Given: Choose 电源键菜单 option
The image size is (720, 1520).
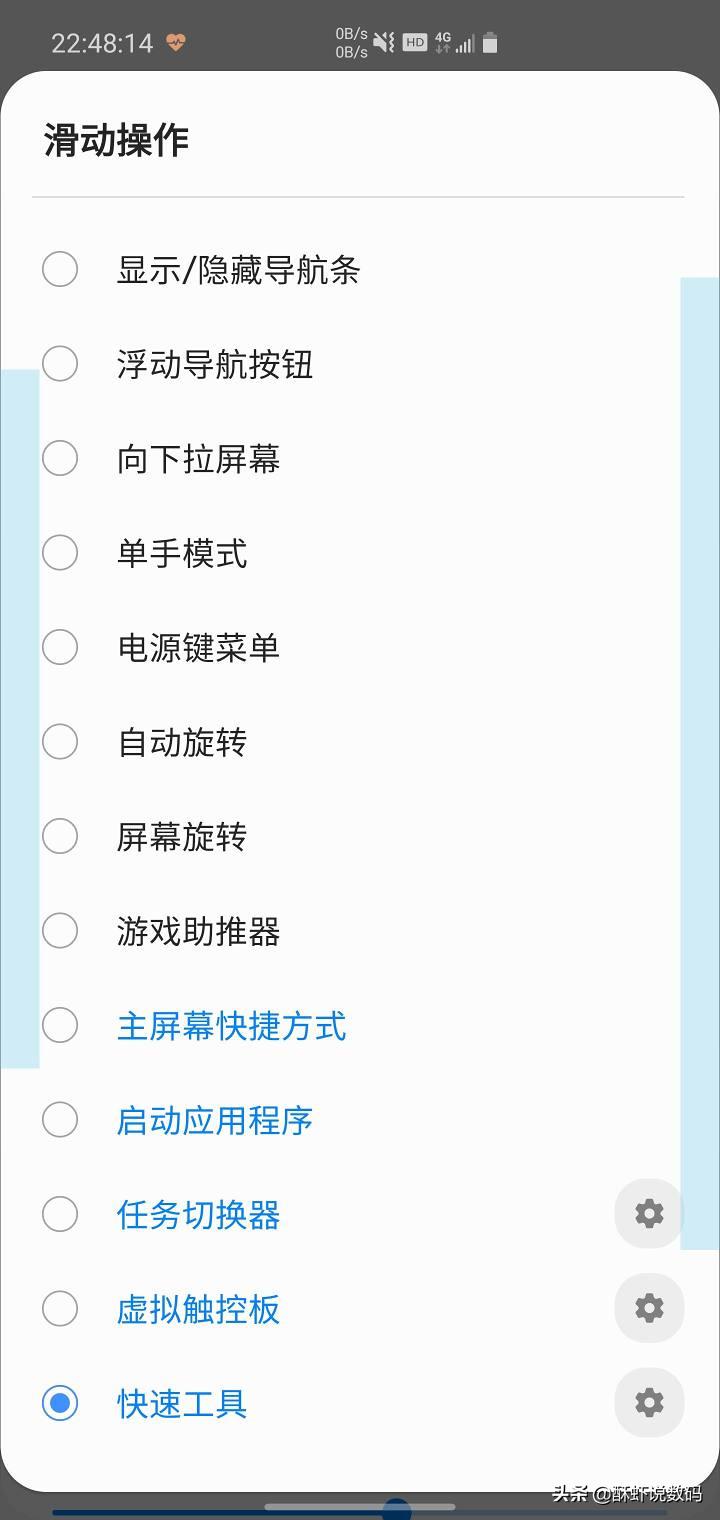Looking at the screenshot, I should tap(60, 647).
